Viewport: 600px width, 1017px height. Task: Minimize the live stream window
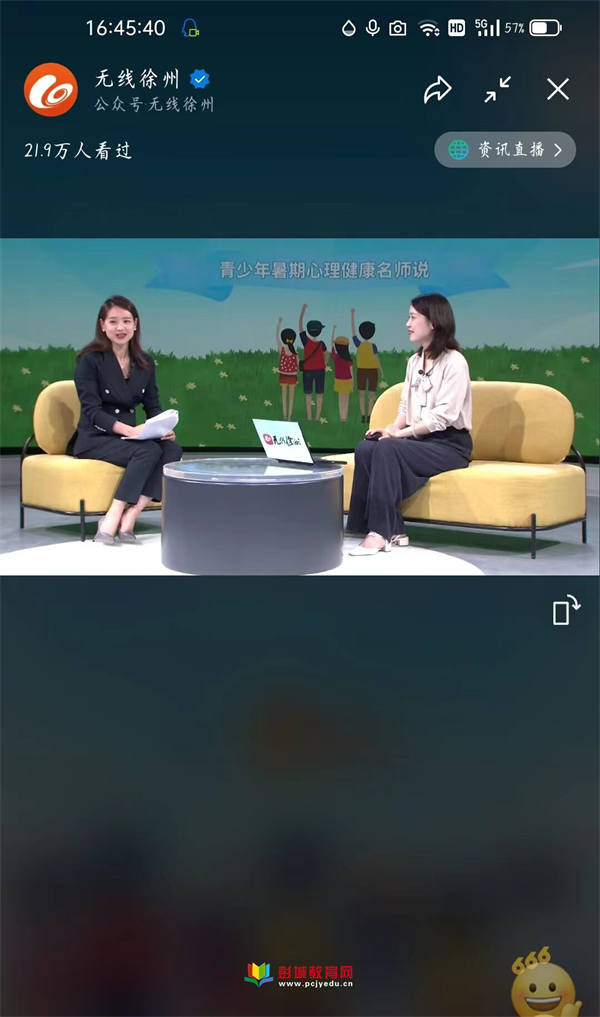click(497, 90)
